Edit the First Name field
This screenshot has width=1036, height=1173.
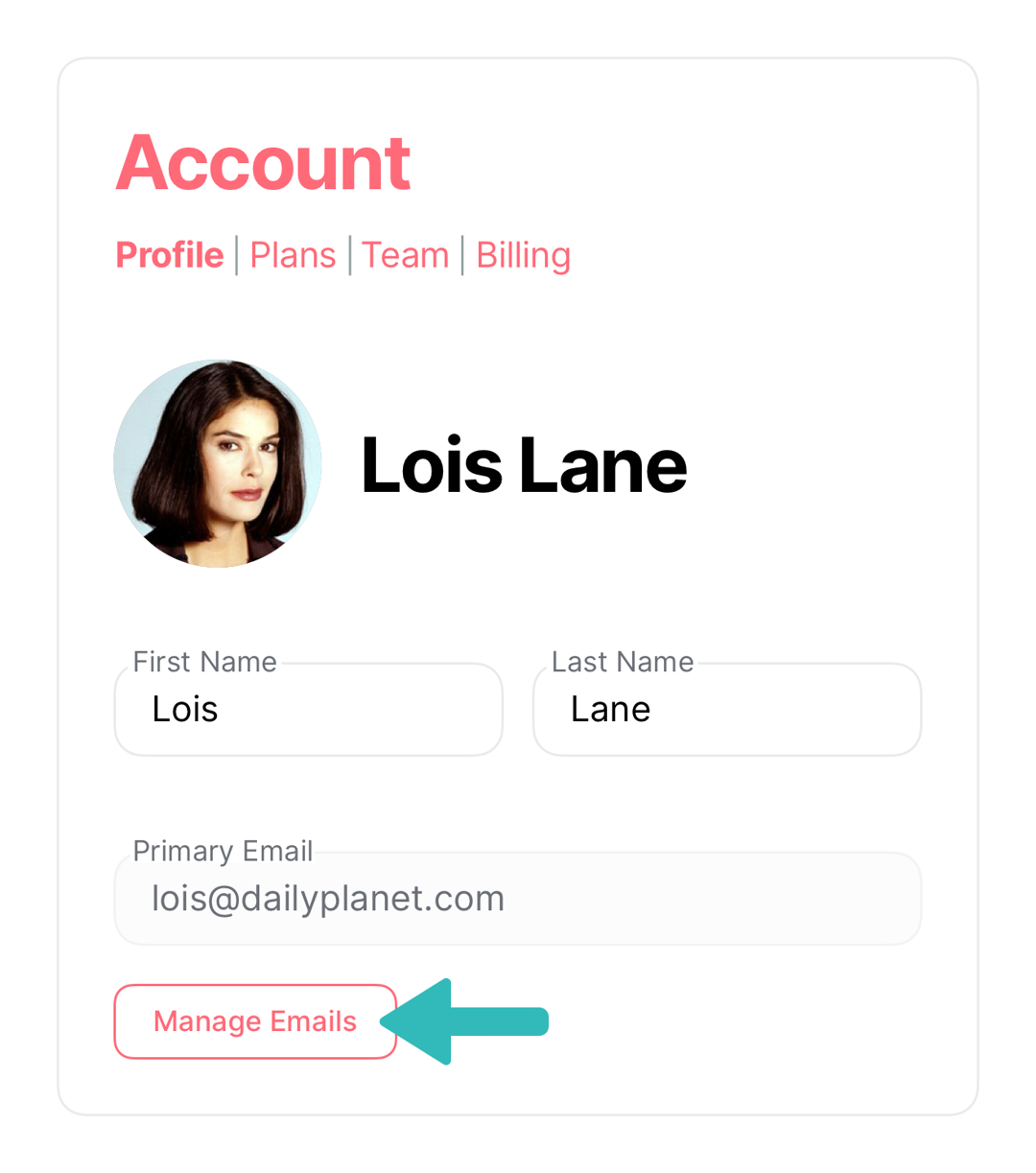[x=308, y=710]
